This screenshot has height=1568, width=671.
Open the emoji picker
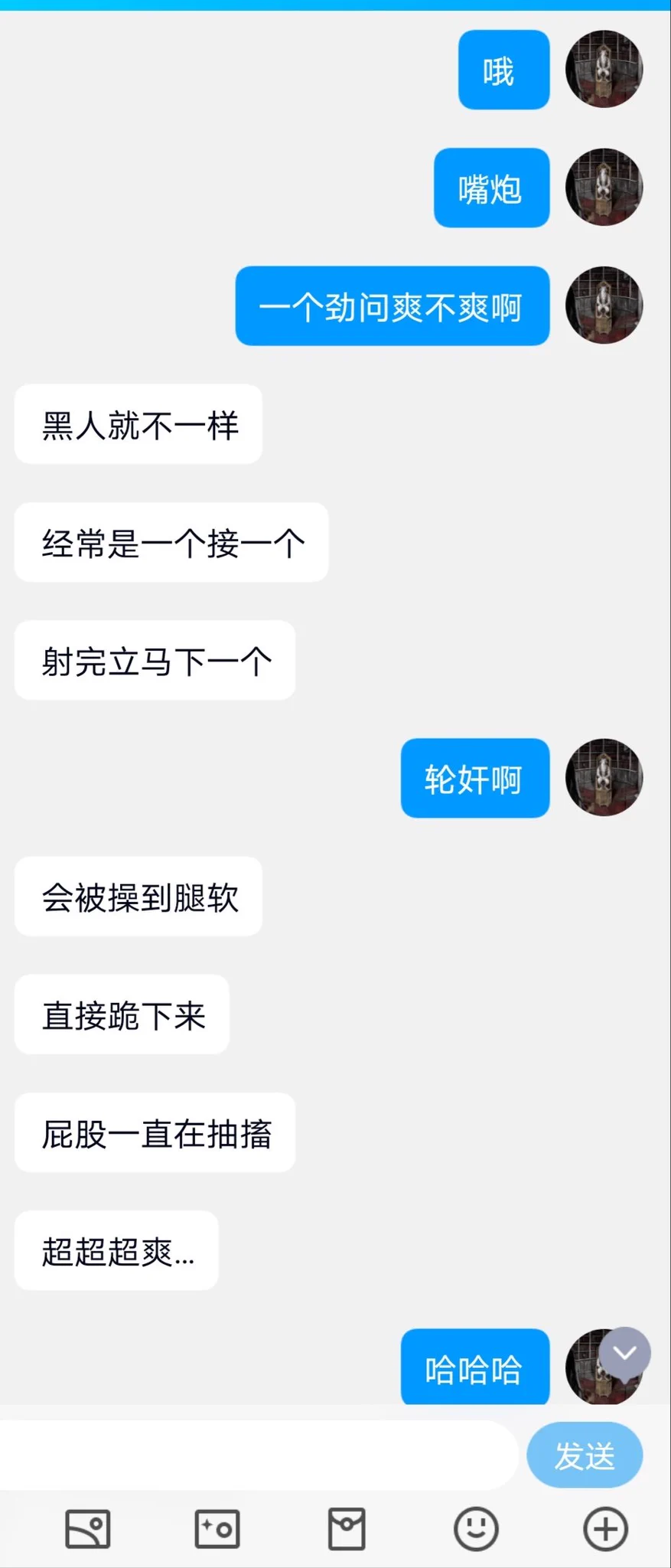(476, 1529)
